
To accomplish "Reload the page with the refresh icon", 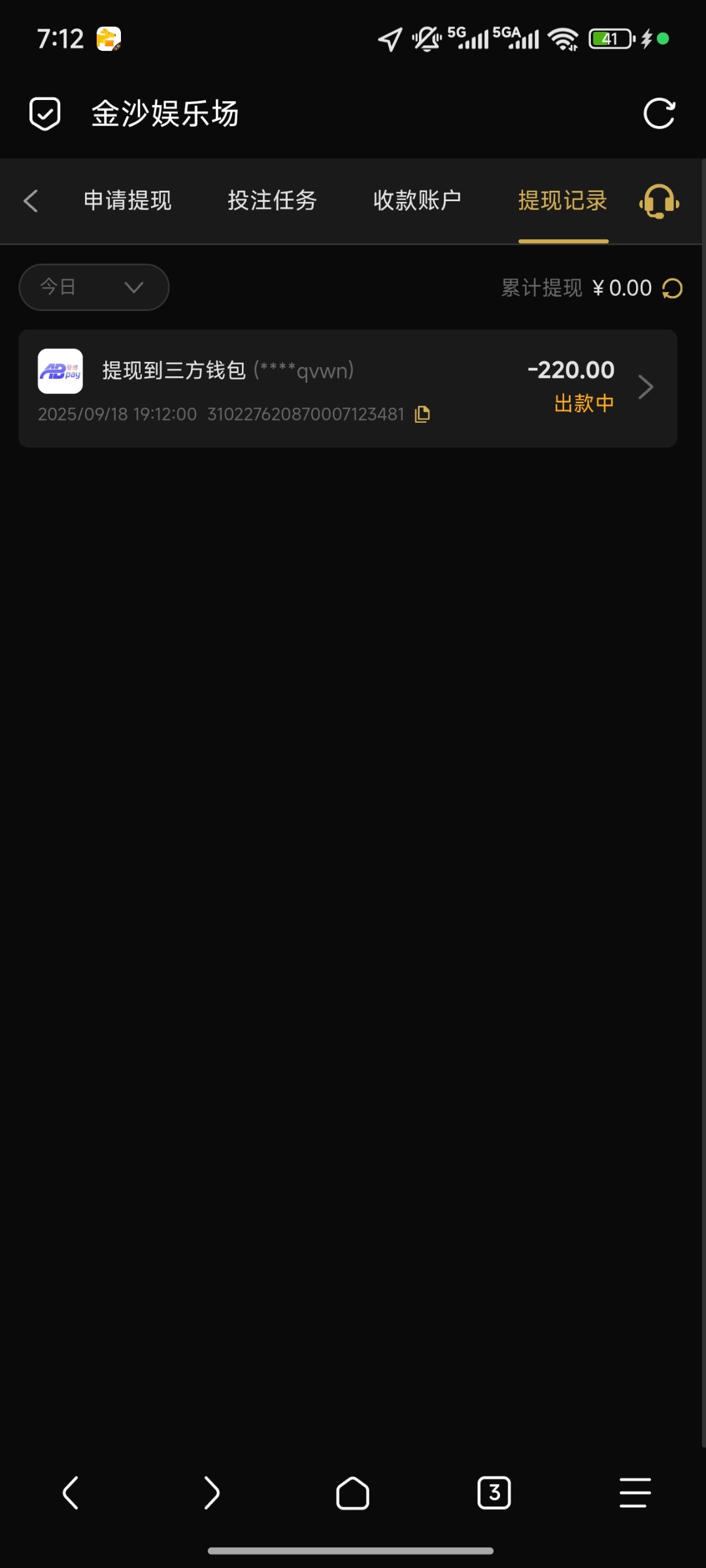I will pos(658,114).
